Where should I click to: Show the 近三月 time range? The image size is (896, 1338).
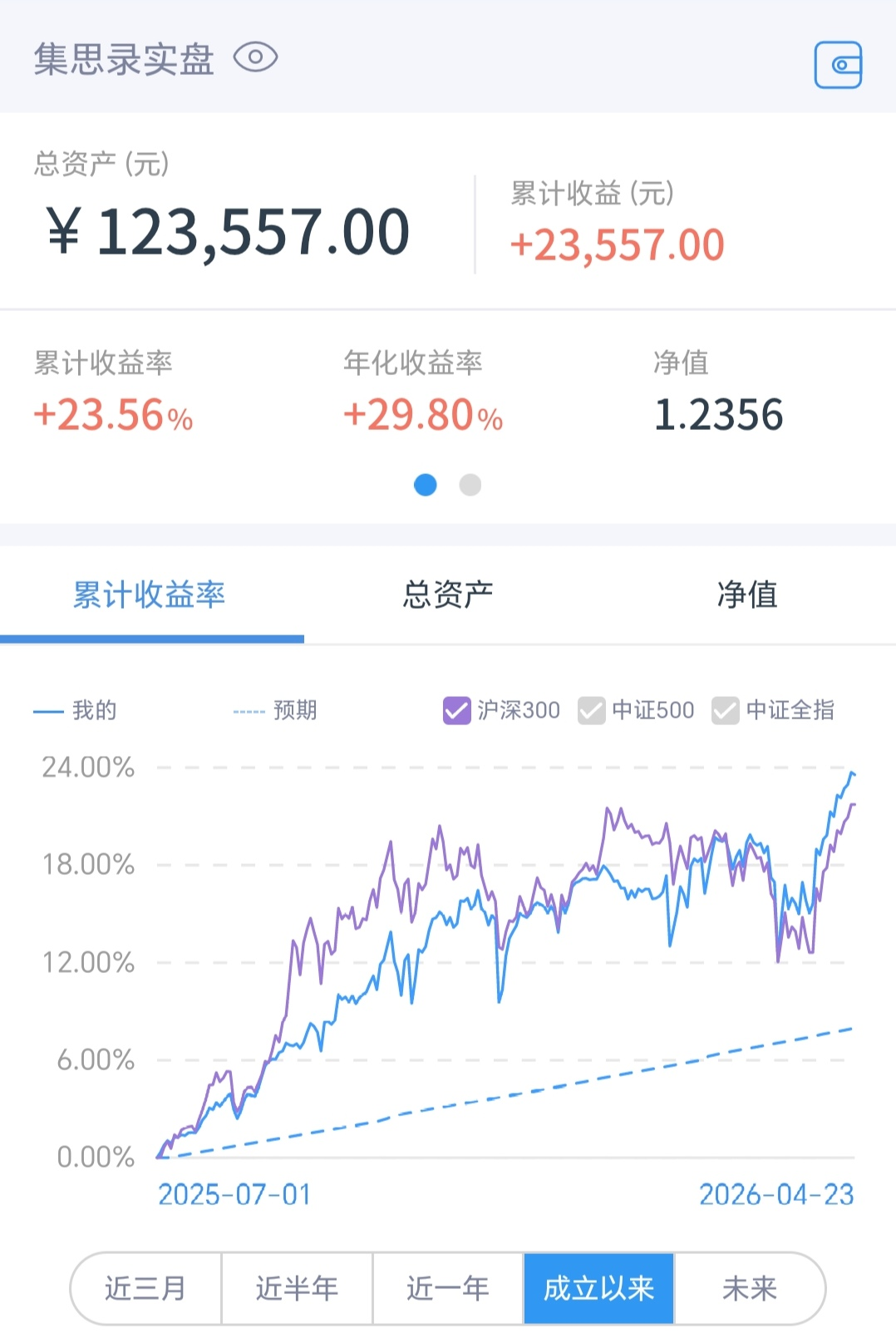[x=145, y=1288]
